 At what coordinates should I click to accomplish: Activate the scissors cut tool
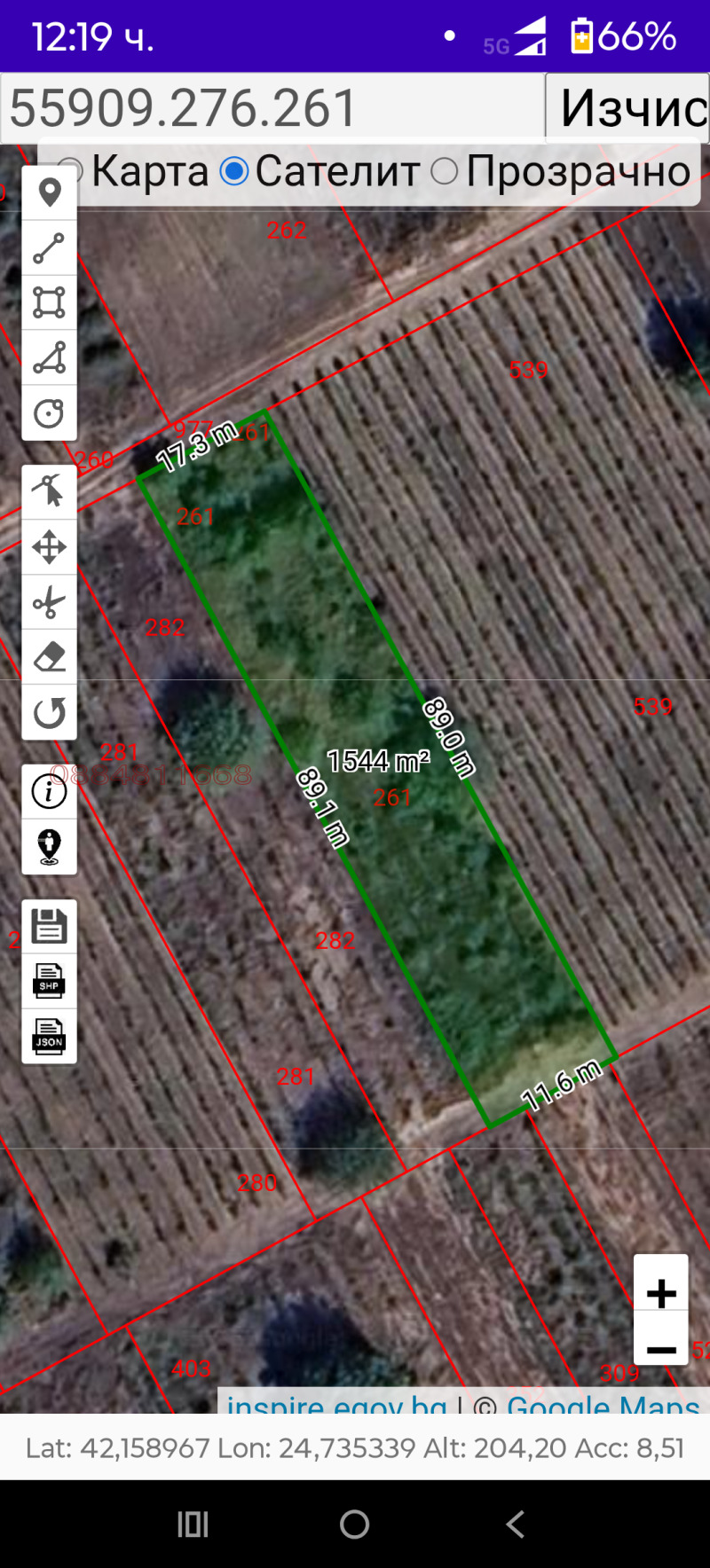pos(50,603)
